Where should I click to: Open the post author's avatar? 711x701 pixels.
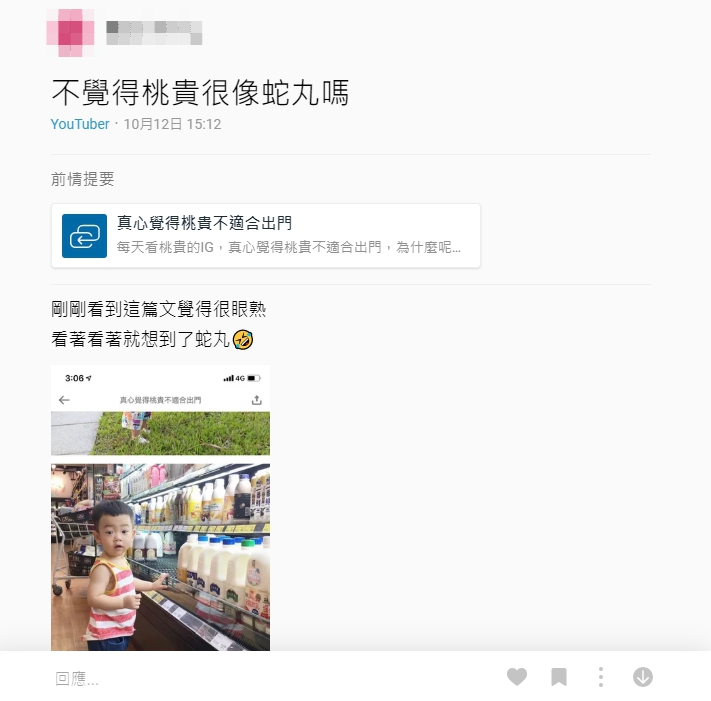coord(71,32)
